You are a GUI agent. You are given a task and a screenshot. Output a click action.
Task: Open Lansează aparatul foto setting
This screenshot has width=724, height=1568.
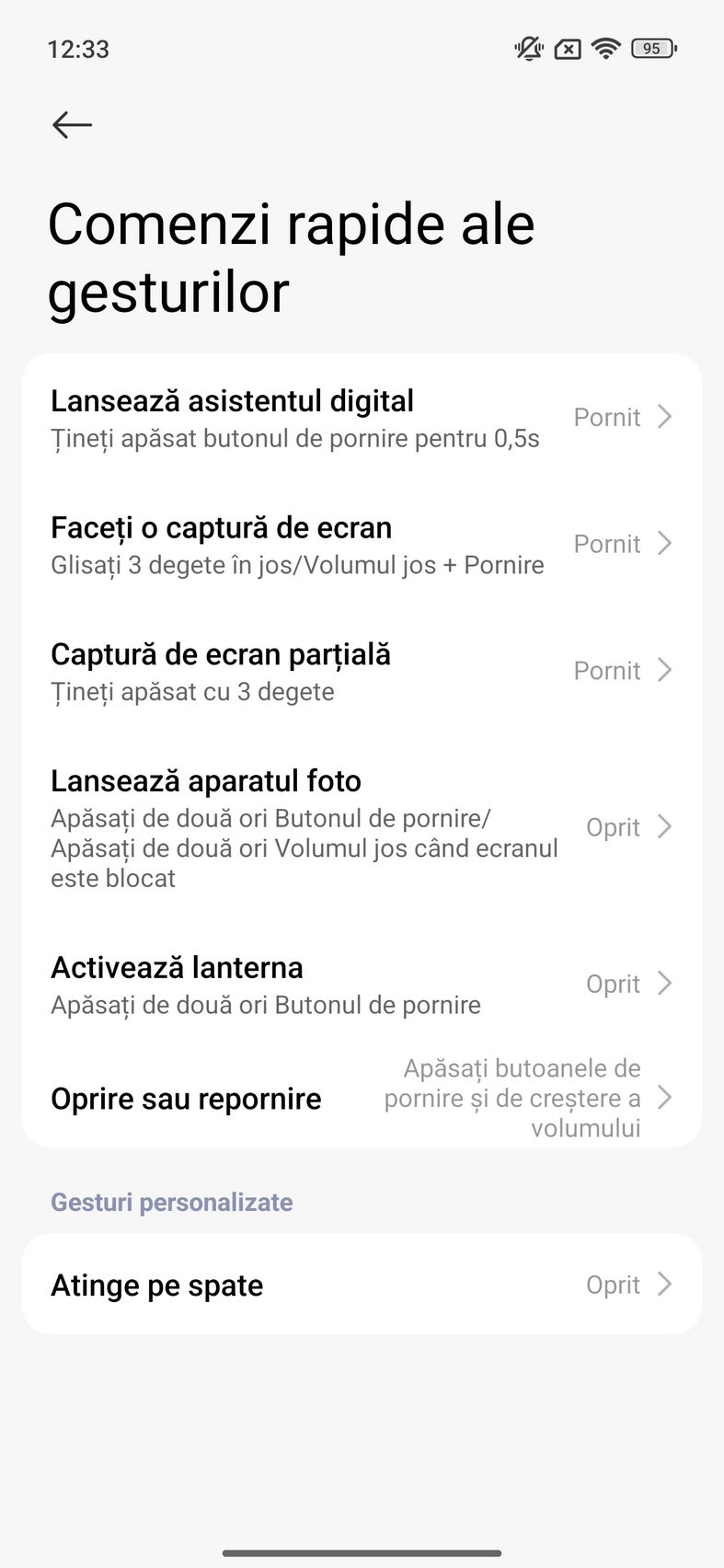[x=362, y=827]
